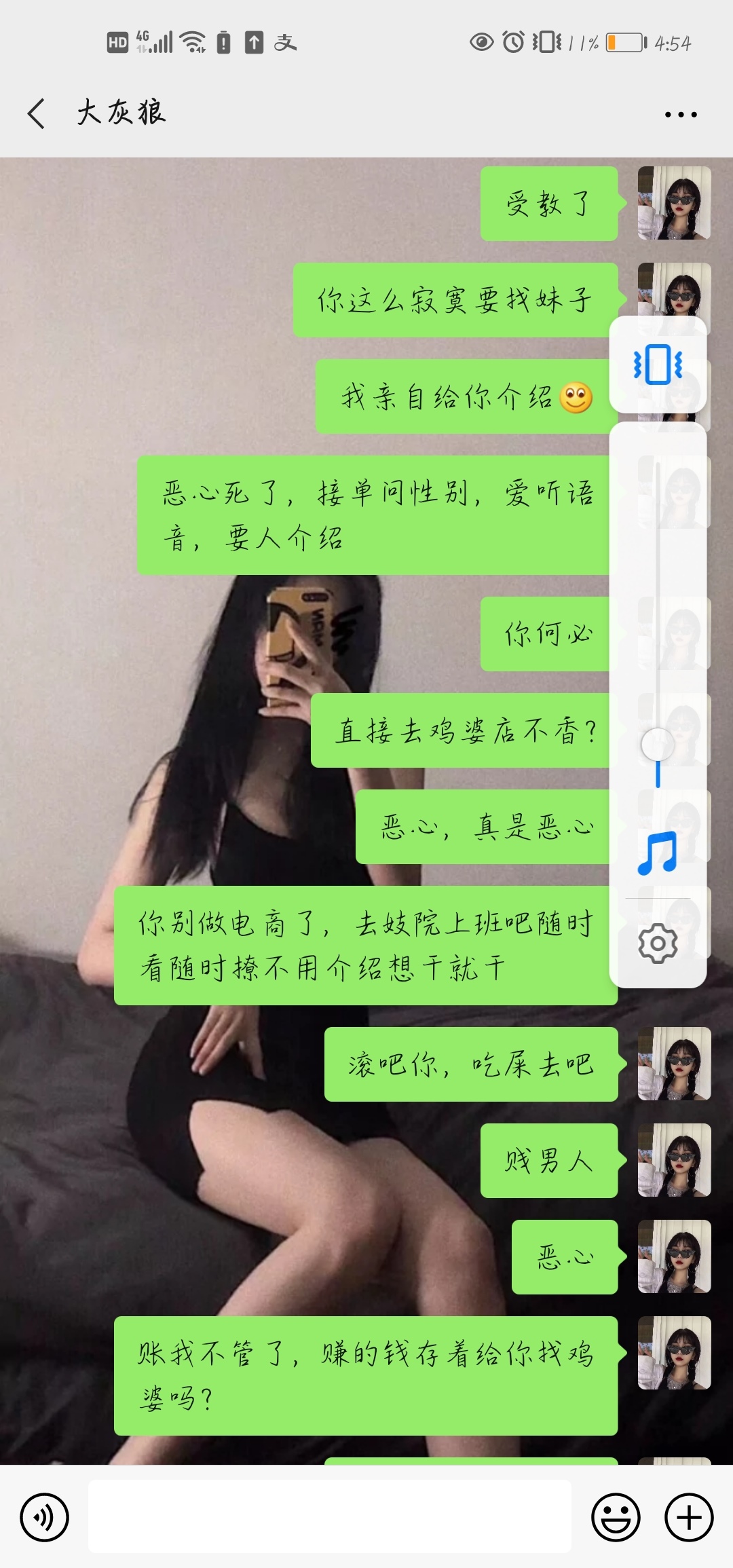This screenshot has height=1568, width=733.
Task: Switch to voice message input
Action: coord(44,1517)
